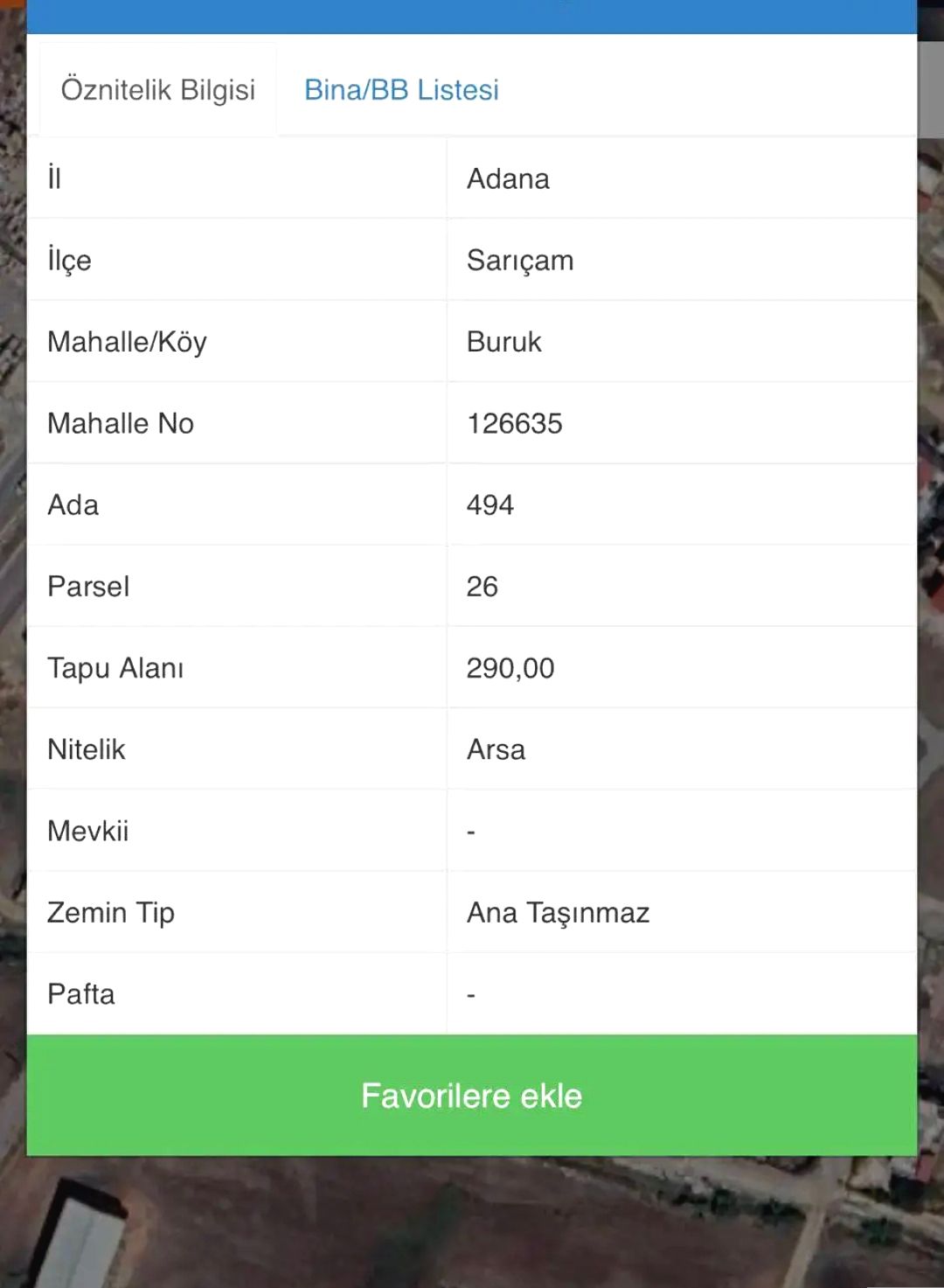Switch to the Bina/BB Listesi tab
This screenshot has height=1288, width=944.
(x=401, y=90)
